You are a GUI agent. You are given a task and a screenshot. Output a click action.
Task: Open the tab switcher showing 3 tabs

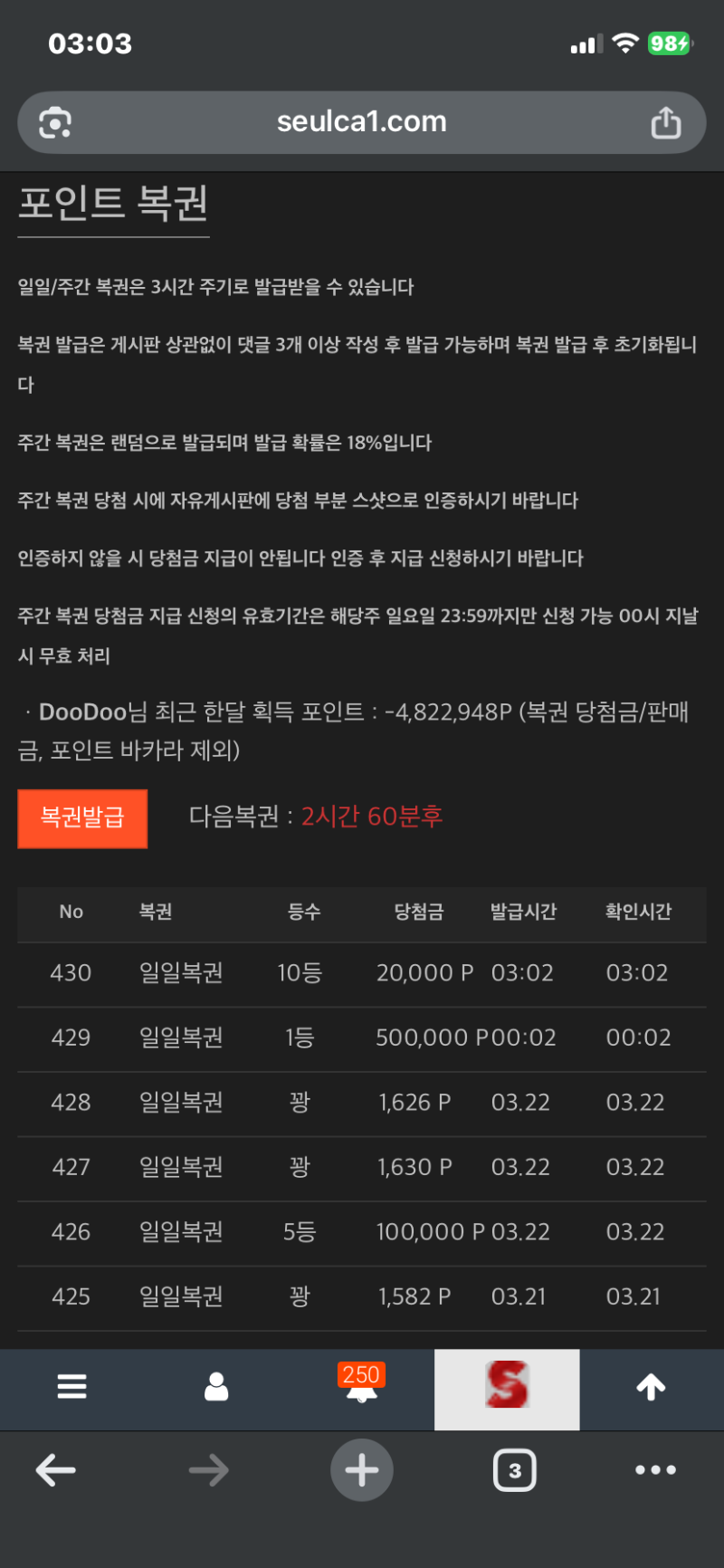[x=514, y=1470]
